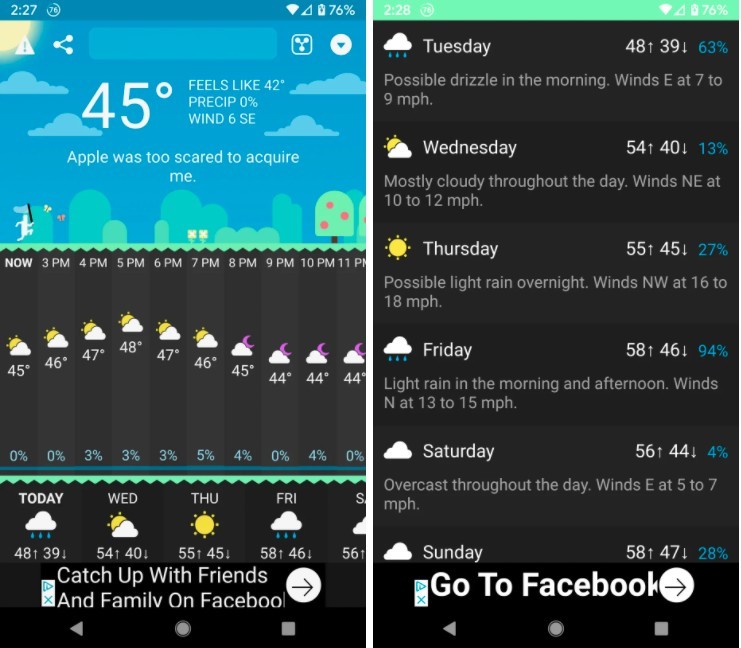Select TODAY in the daily forecast strip

coord(40,524)
